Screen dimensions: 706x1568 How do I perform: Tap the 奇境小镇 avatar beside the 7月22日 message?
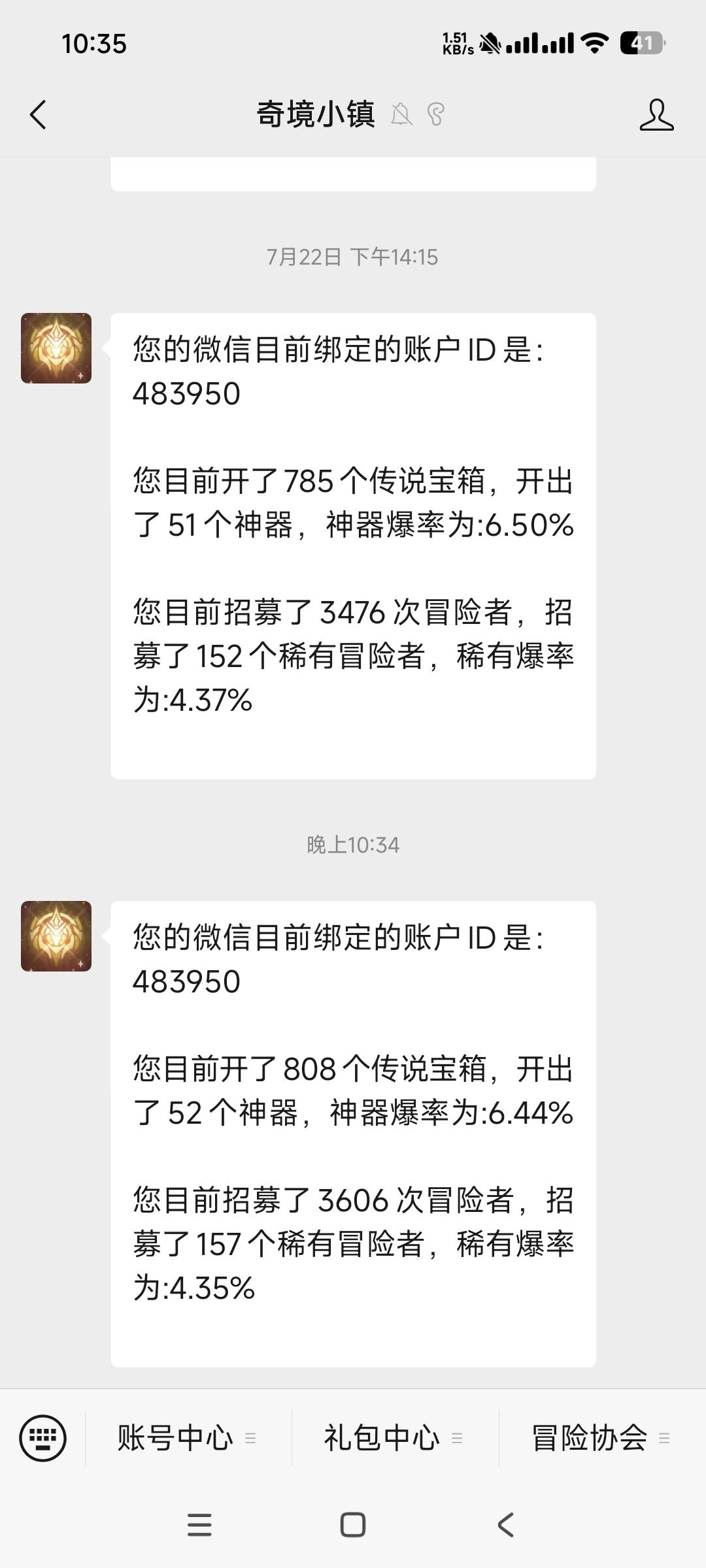coord(56,348)
